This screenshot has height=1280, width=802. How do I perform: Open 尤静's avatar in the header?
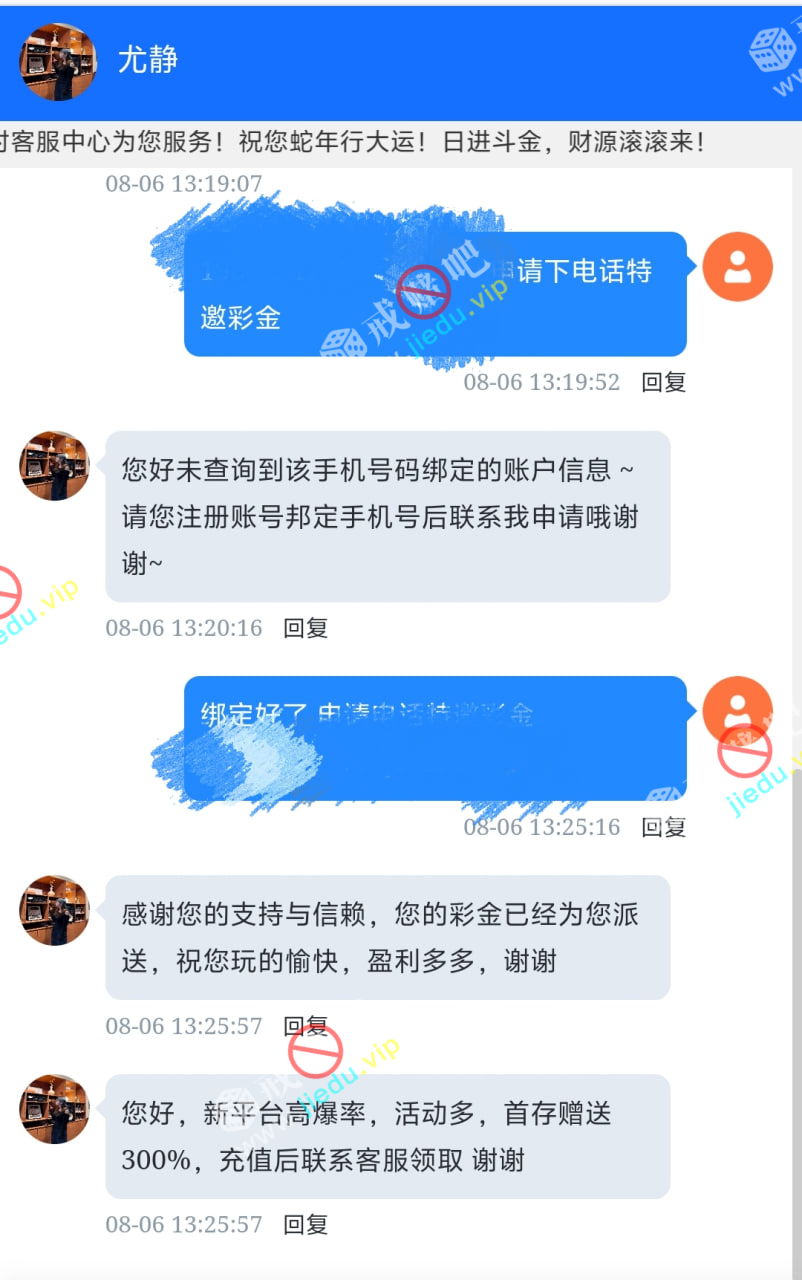click(58, 62)
